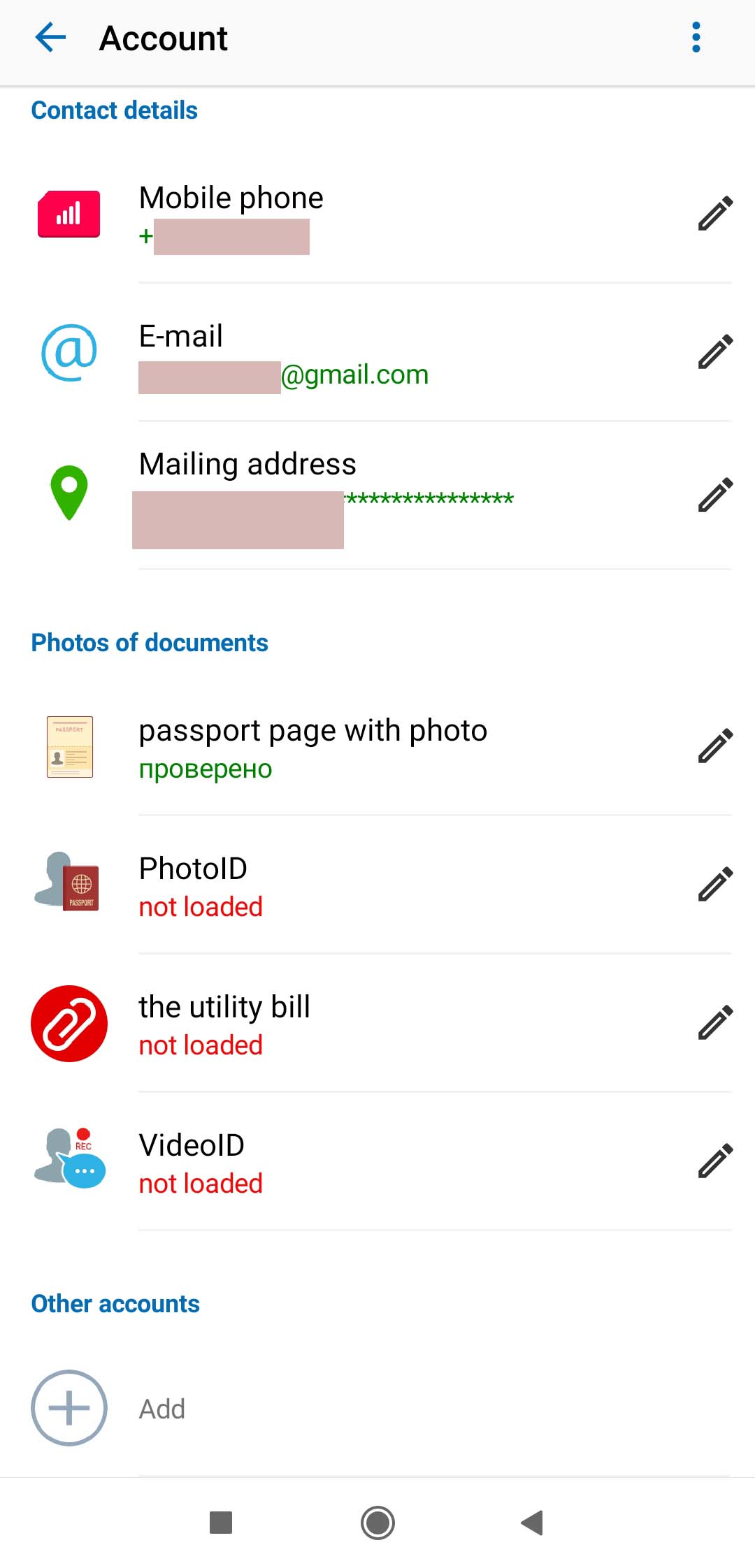
Task: Tap the pencil icon beside PhotoID
Action: [x=715, y=884]
